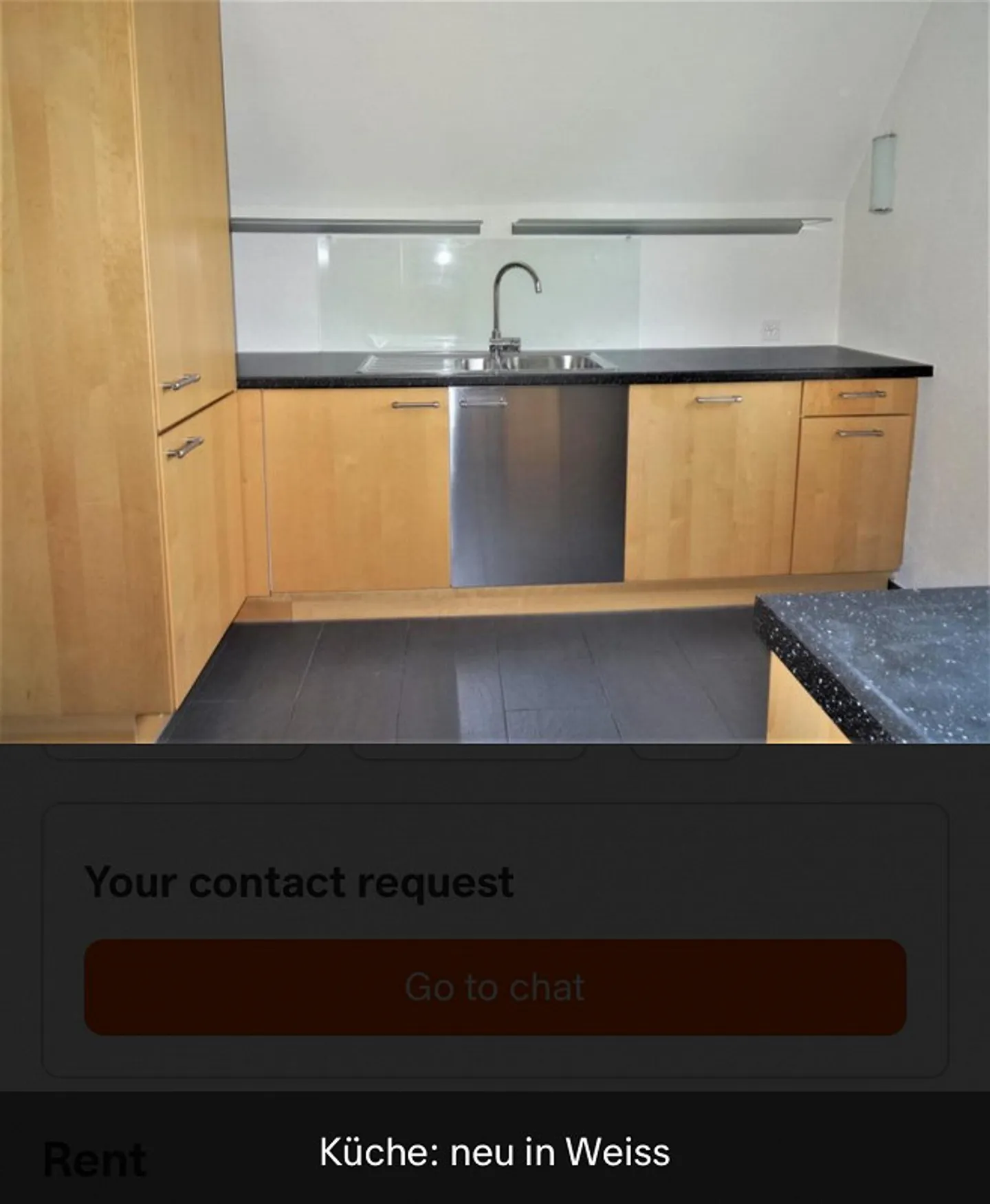Tap the enlarged kitchen photo
990x1204 pixels.
point(495,371)
